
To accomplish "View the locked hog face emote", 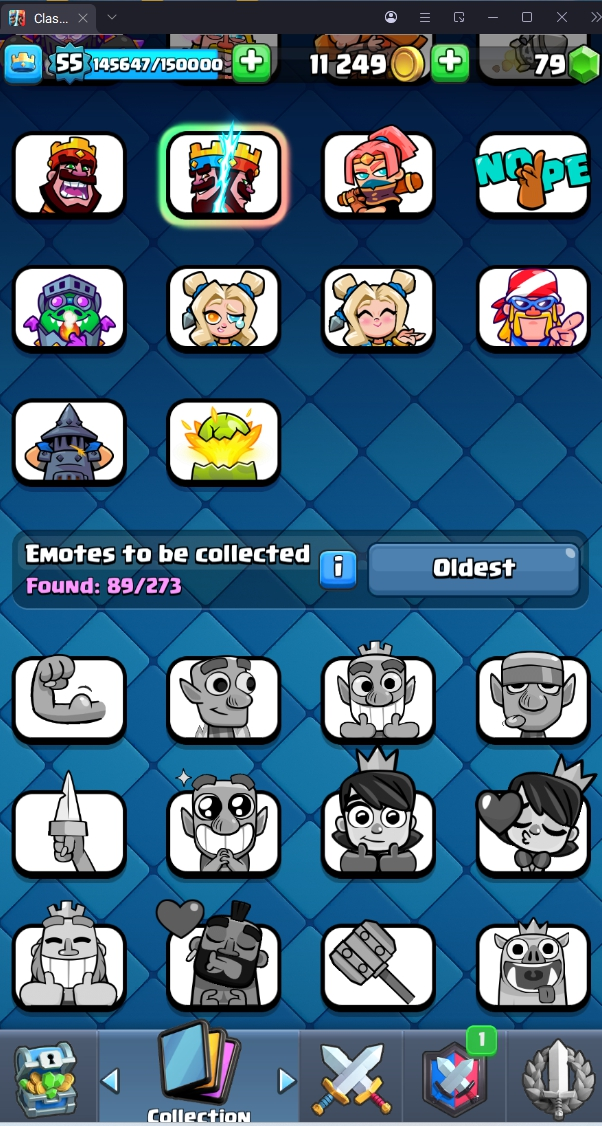I will coord(533,965).
